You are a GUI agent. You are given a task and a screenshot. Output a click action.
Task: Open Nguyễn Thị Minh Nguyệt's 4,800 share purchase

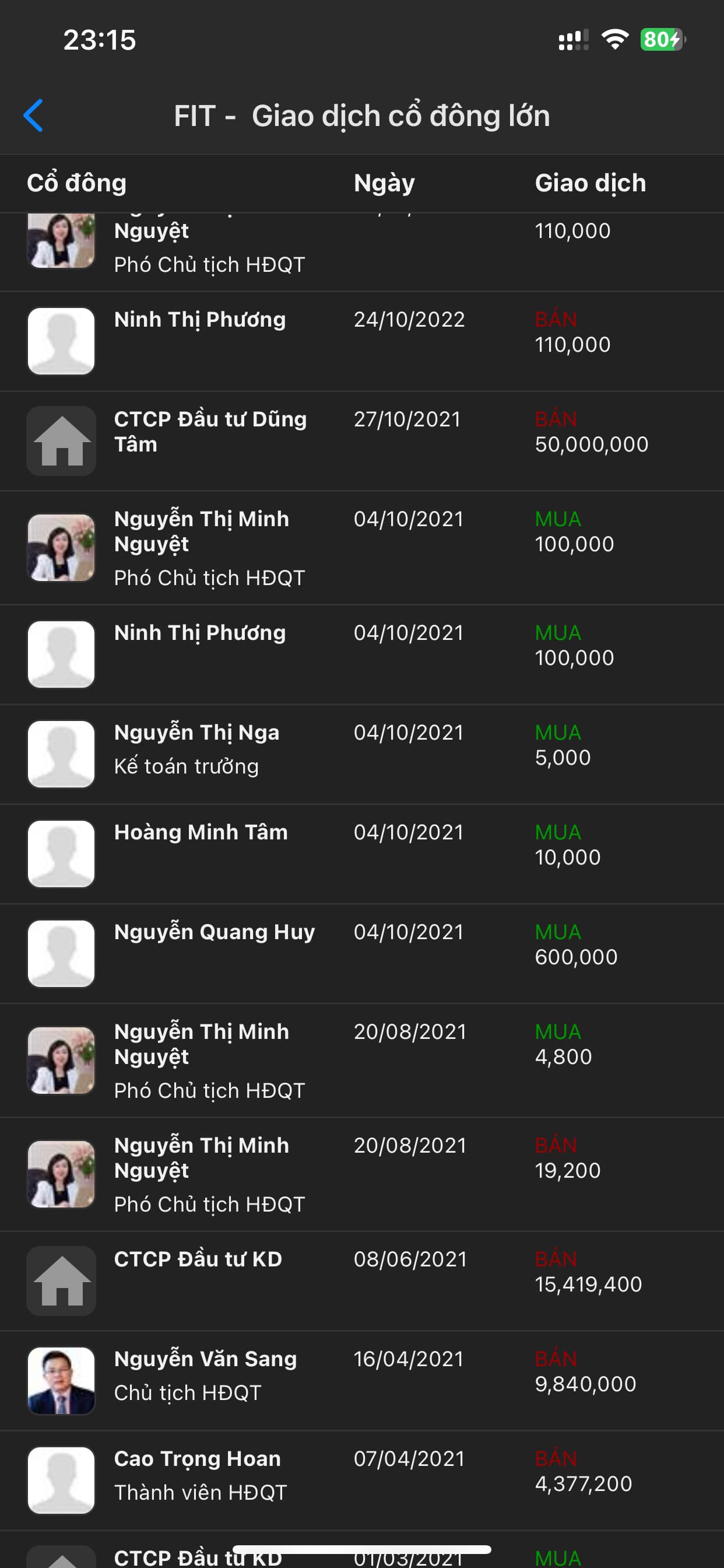coord(361,1060)
